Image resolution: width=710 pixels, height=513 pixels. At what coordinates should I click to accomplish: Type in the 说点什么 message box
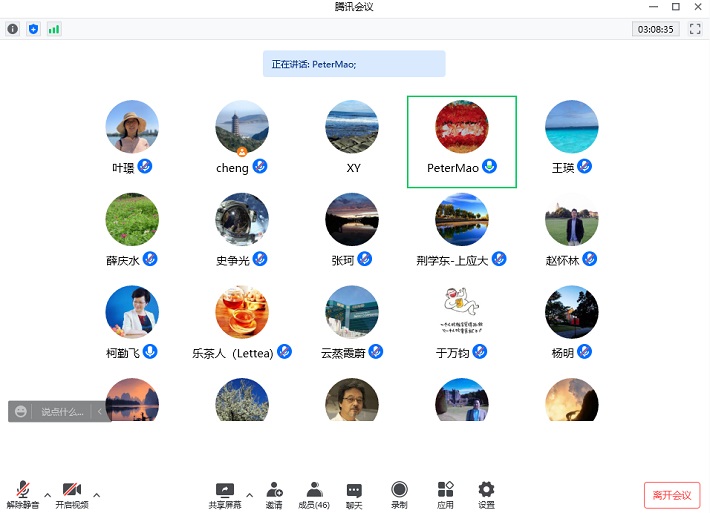pos(62,411)
